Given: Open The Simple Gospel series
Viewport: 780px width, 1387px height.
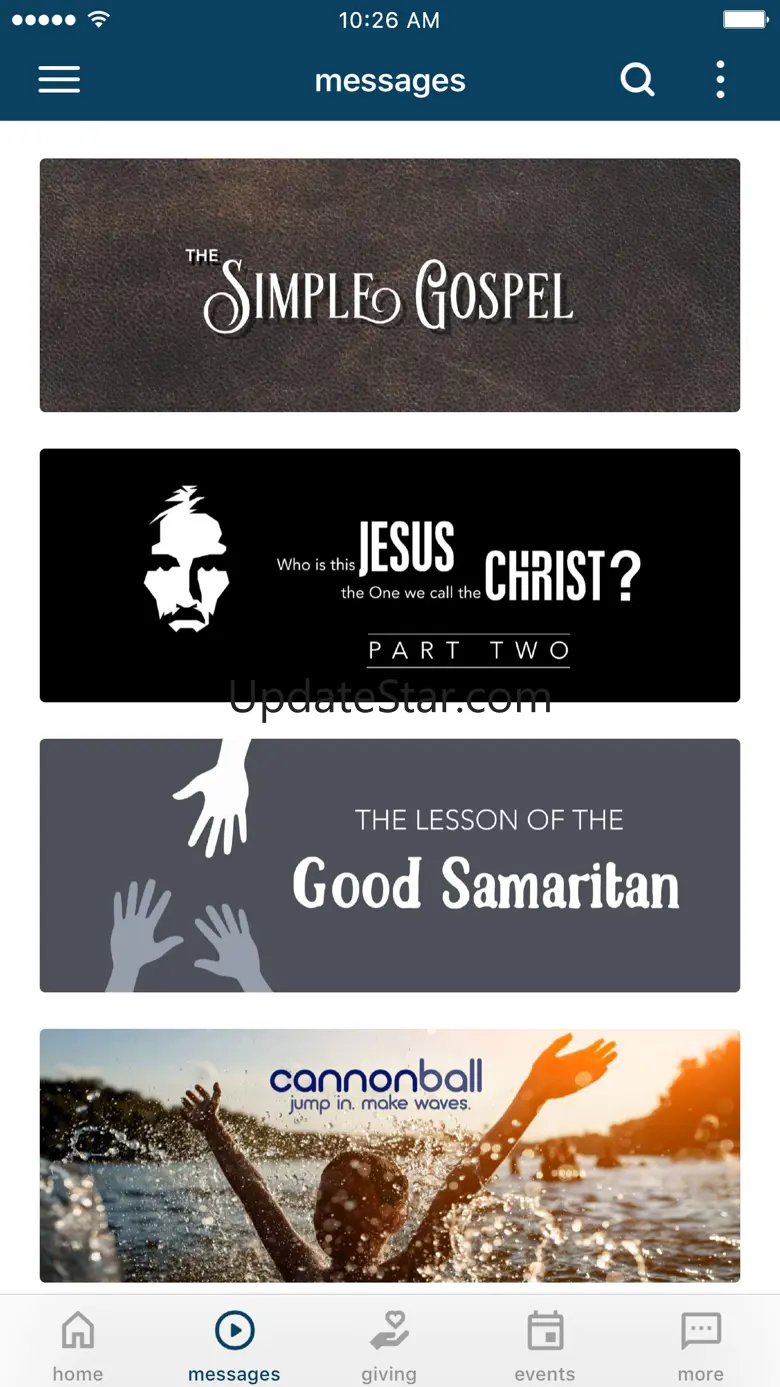Looking at the screenshot, I should [390, 285].
